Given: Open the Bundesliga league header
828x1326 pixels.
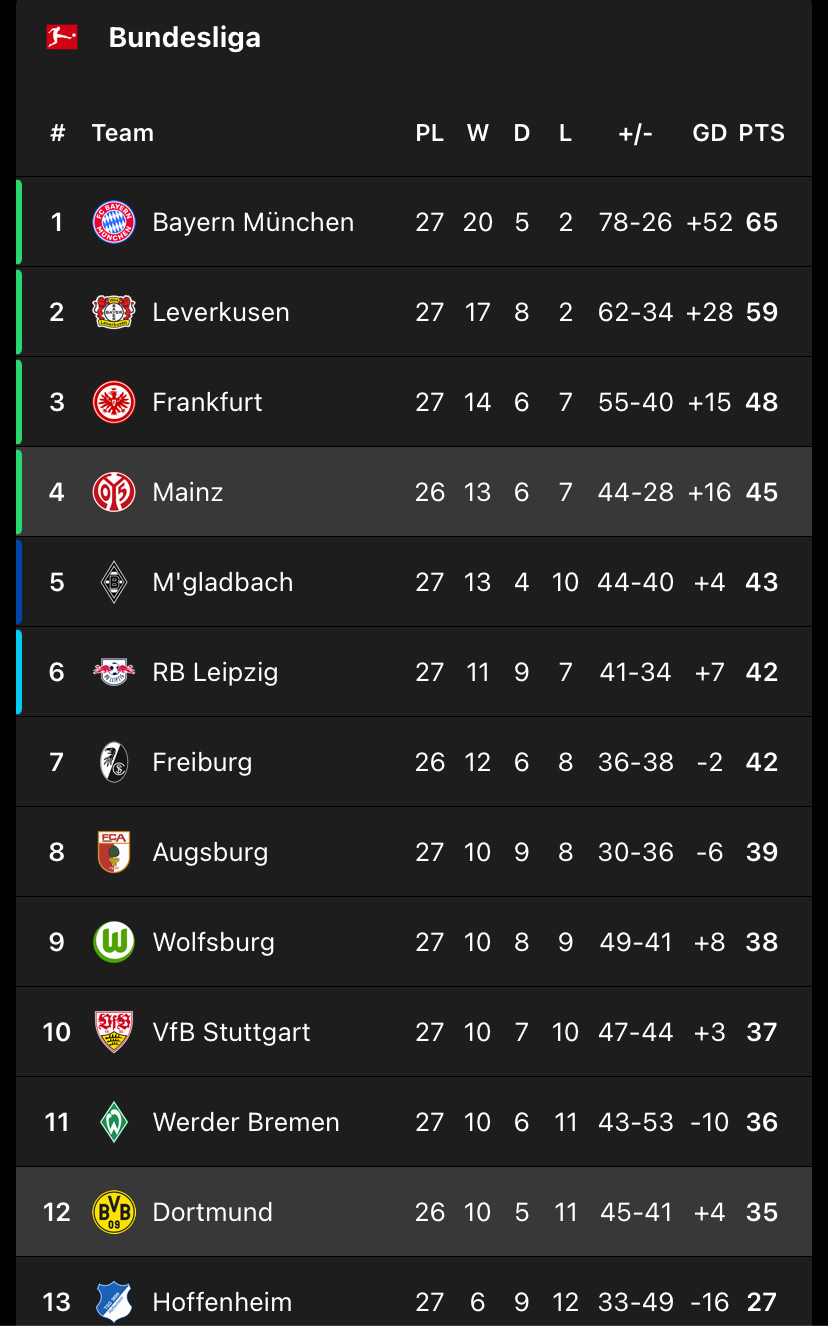Looking at the screenshot, I should click(x=184, y=38).
